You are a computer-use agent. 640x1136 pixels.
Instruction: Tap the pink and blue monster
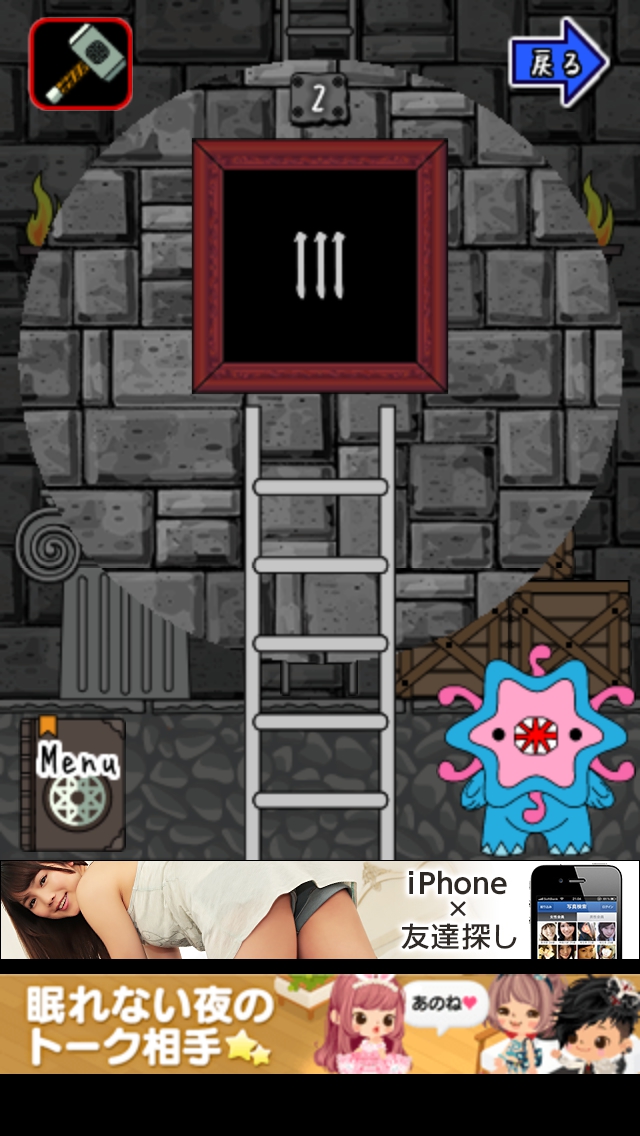point(535,755)
